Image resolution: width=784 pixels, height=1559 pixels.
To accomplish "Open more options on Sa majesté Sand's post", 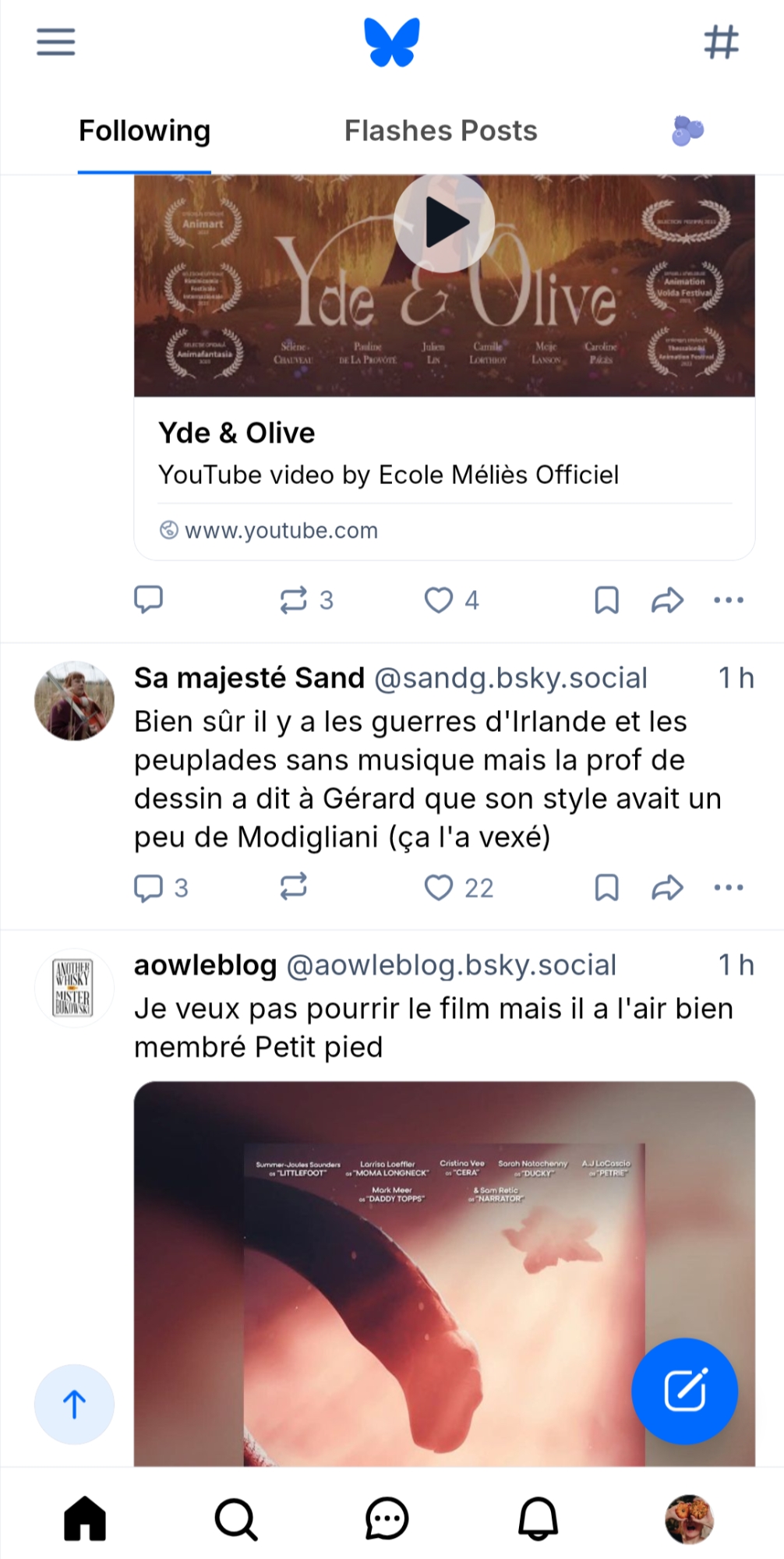I will [x=729, y=887].
